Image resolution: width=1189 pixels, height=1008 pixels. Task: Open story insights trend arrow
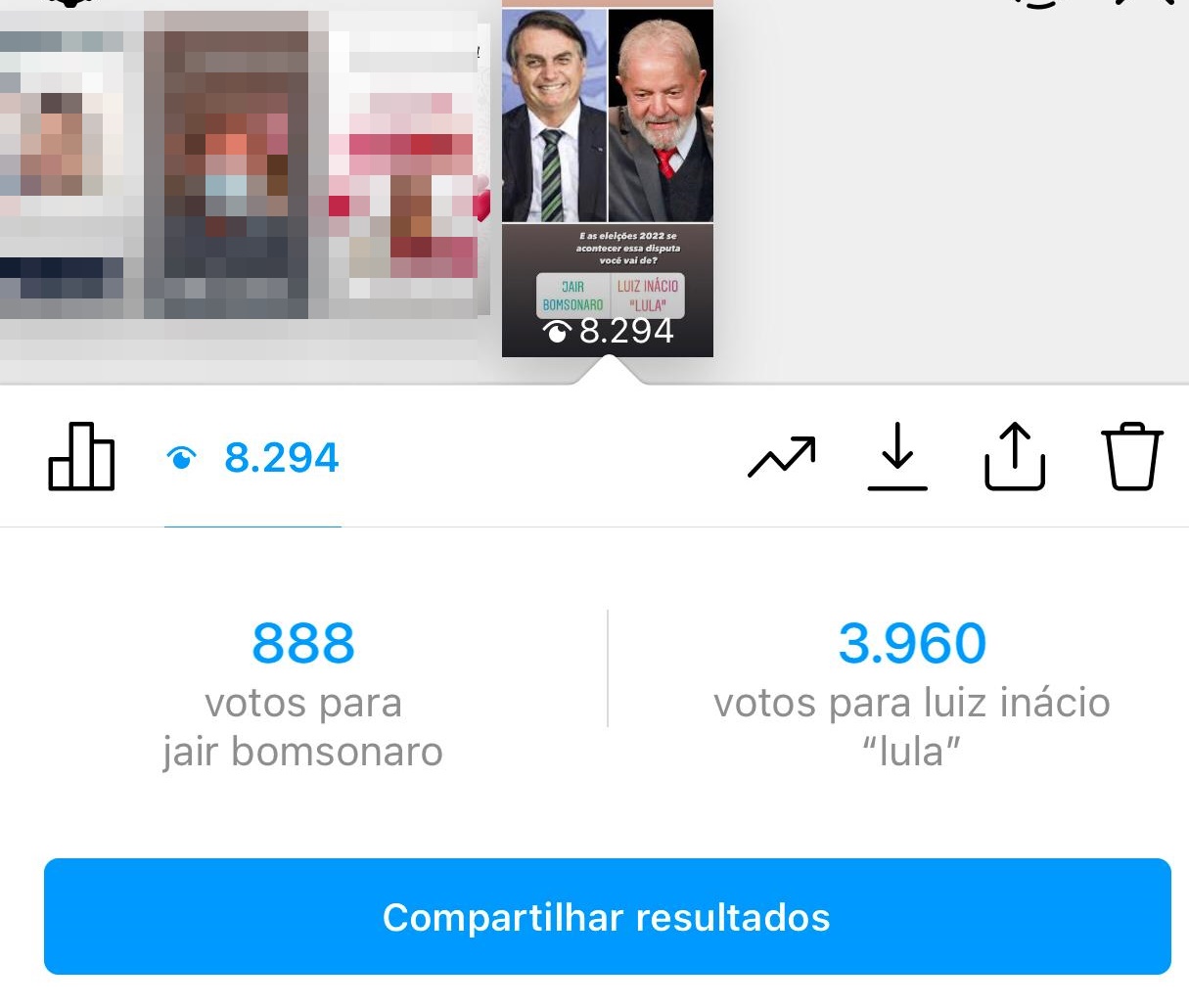[781, 457]
